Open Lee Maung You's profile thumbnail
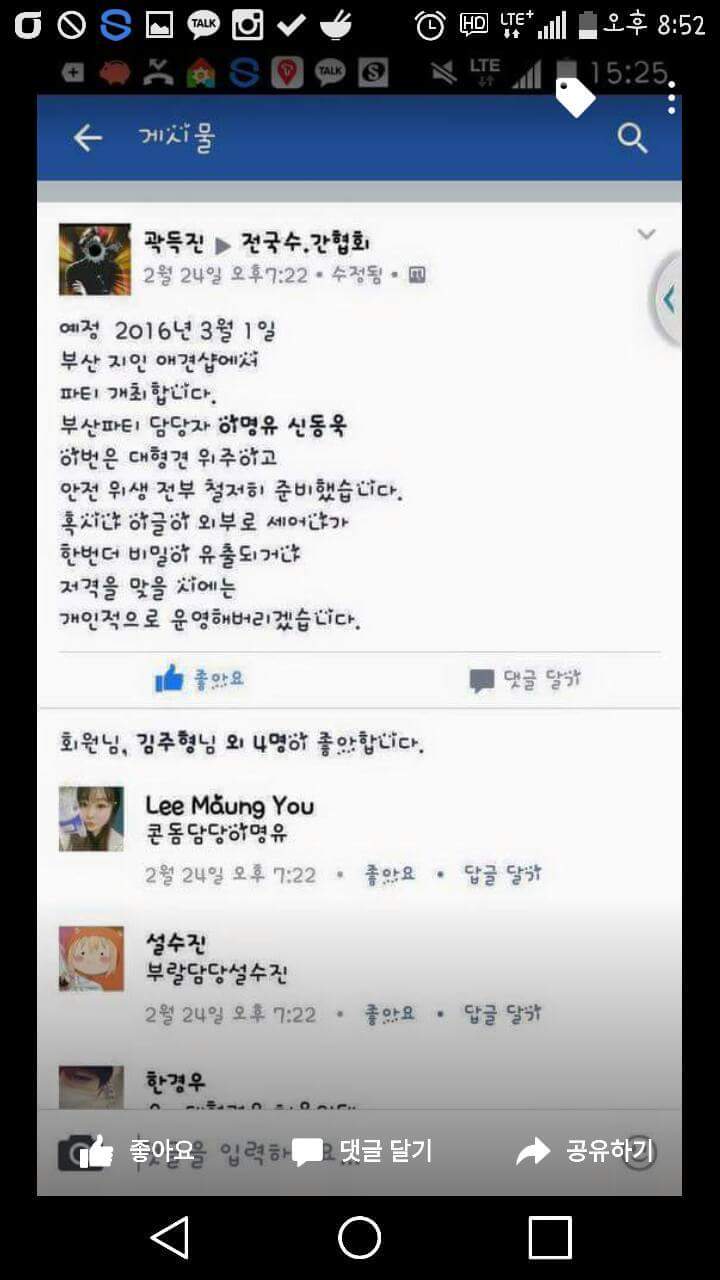Image resolution: width=720 pixels, height=1280 pixels. pos(90,818)
